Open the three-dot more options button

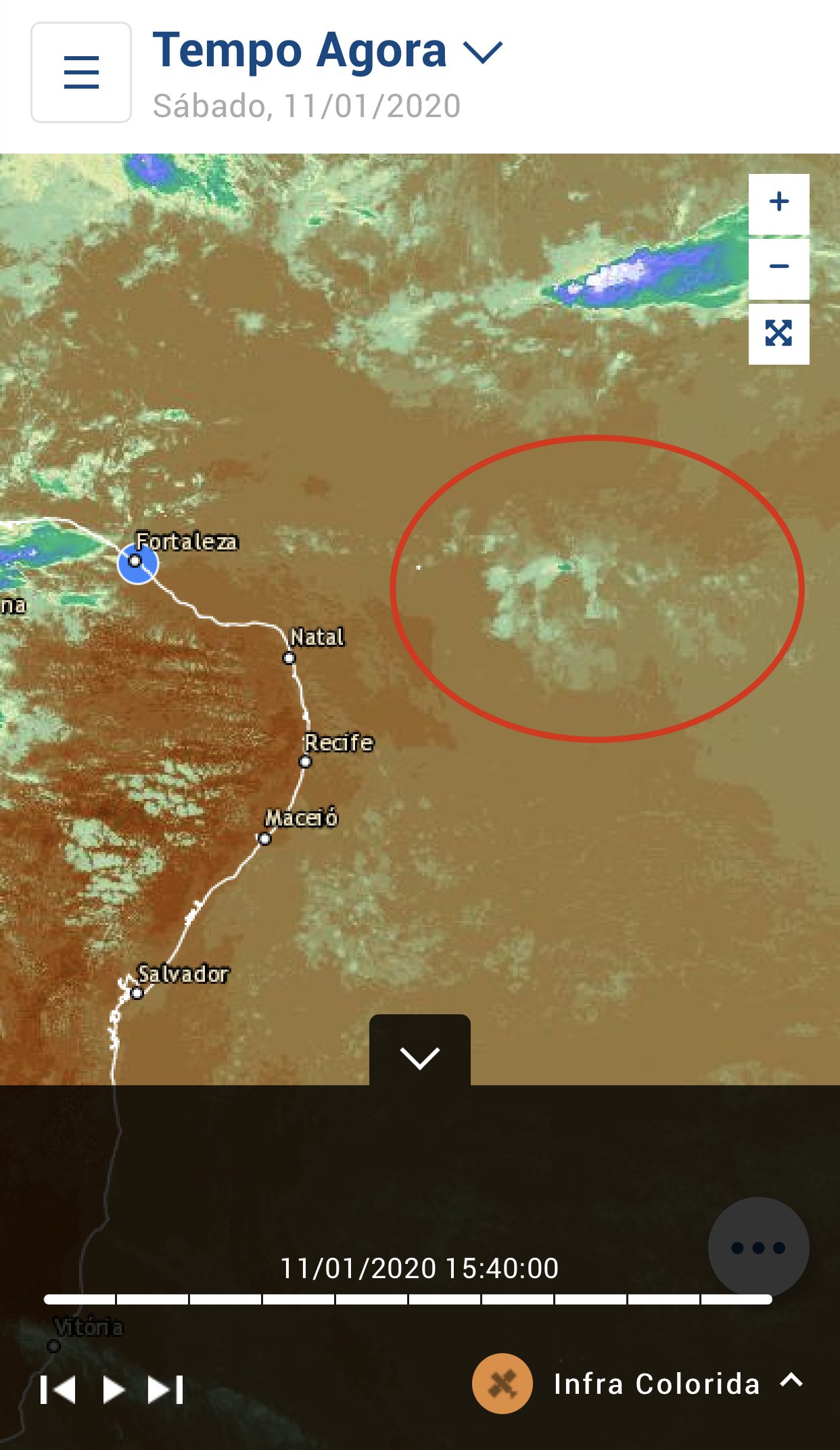[x=759, y=1248]
